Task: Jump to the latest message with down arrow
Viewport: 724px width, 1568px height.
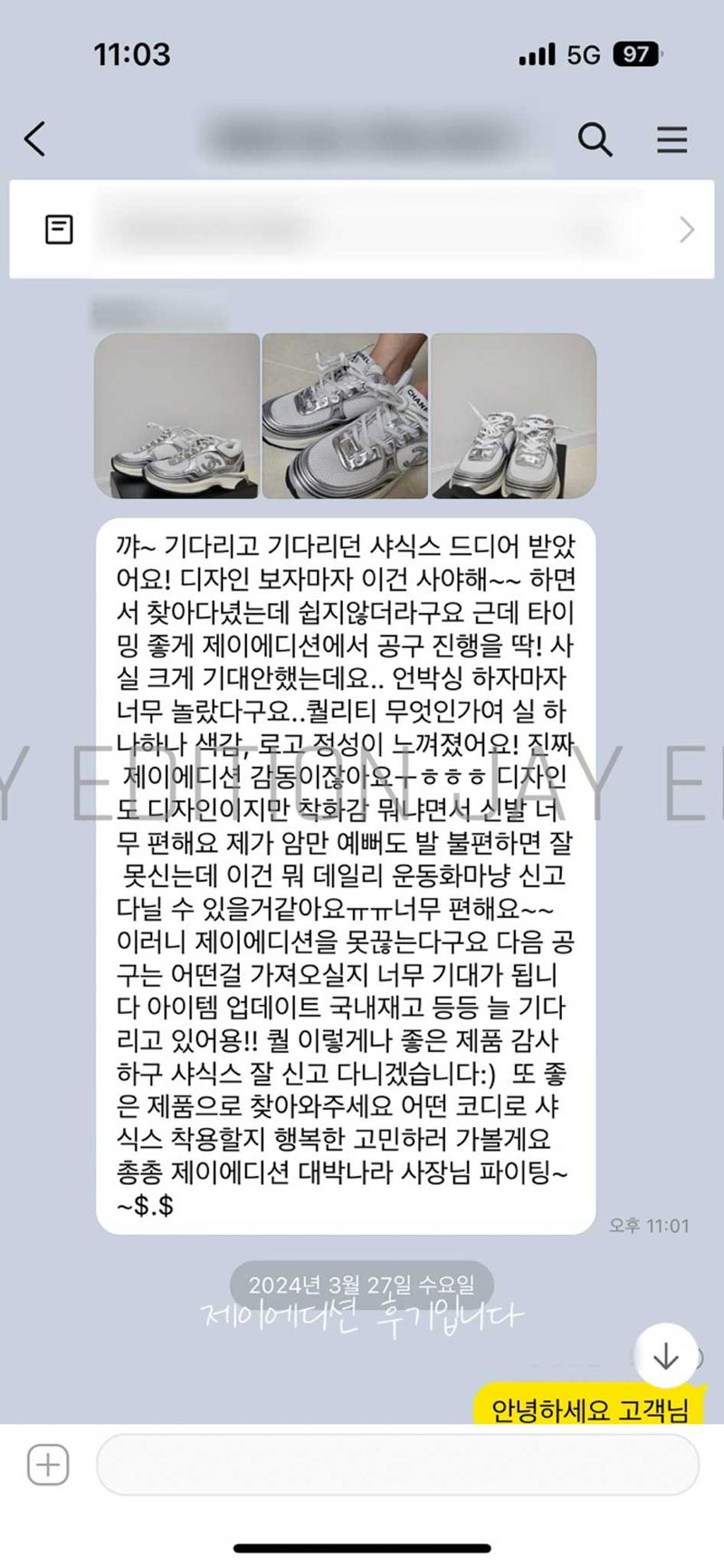Action: click(666, 1355)
